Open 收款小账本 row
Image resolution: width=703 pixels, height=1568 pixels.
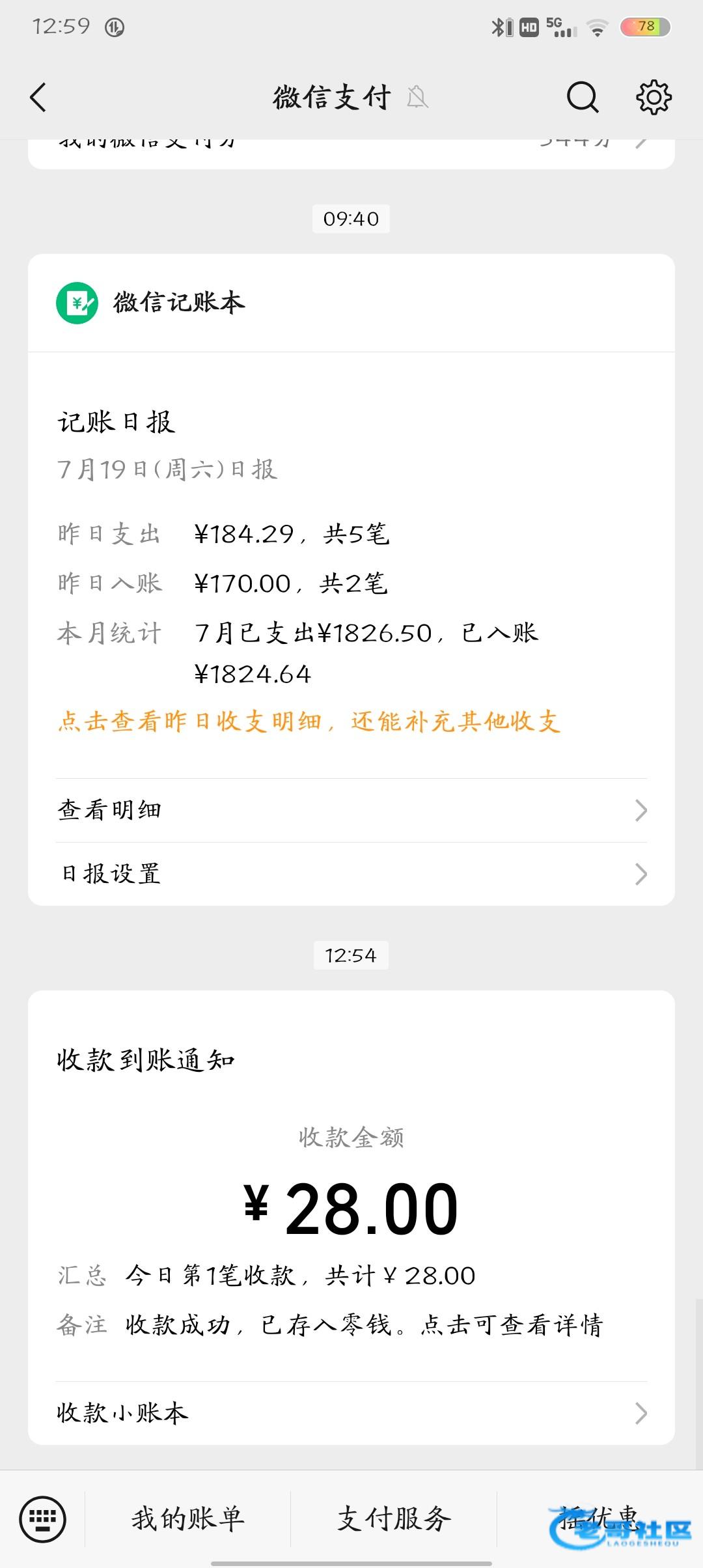[351, 1412]
